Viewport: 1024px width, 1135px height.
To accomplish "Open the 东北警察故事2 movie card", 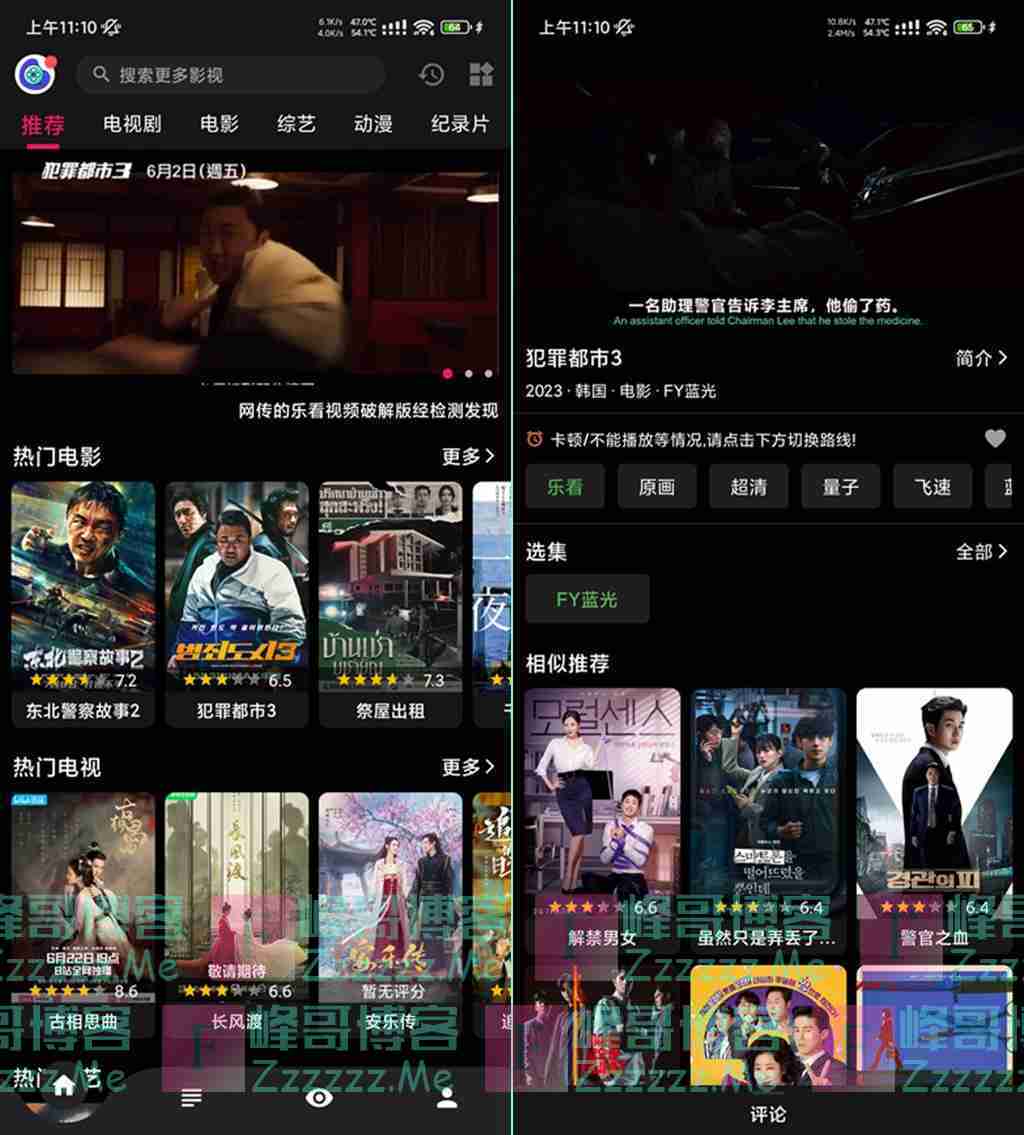I will tap(83, 600).
